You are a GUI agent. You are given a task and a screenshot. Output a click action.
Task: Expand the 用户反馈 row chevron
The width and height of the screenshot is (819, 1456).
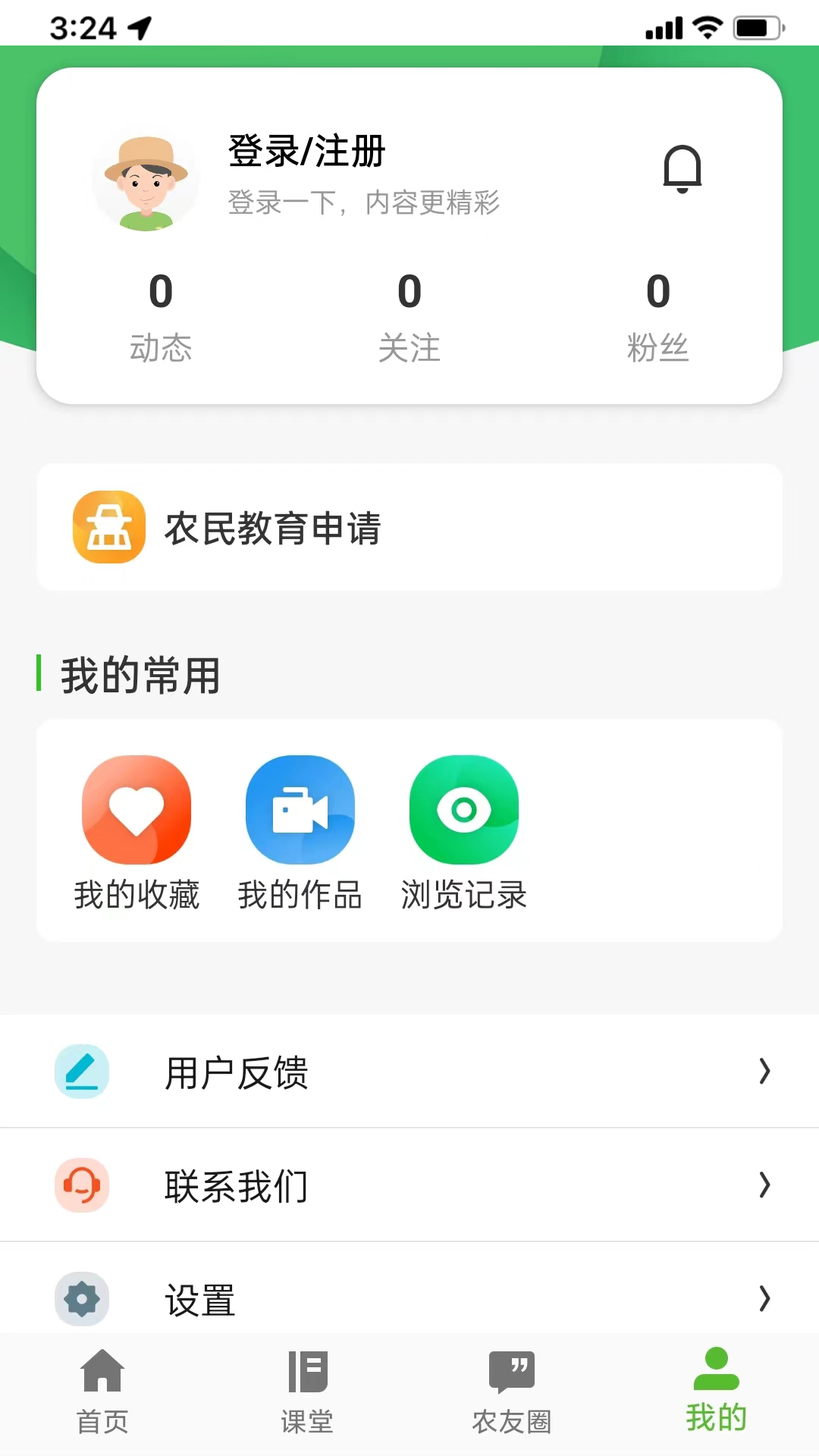point(763,1072)
